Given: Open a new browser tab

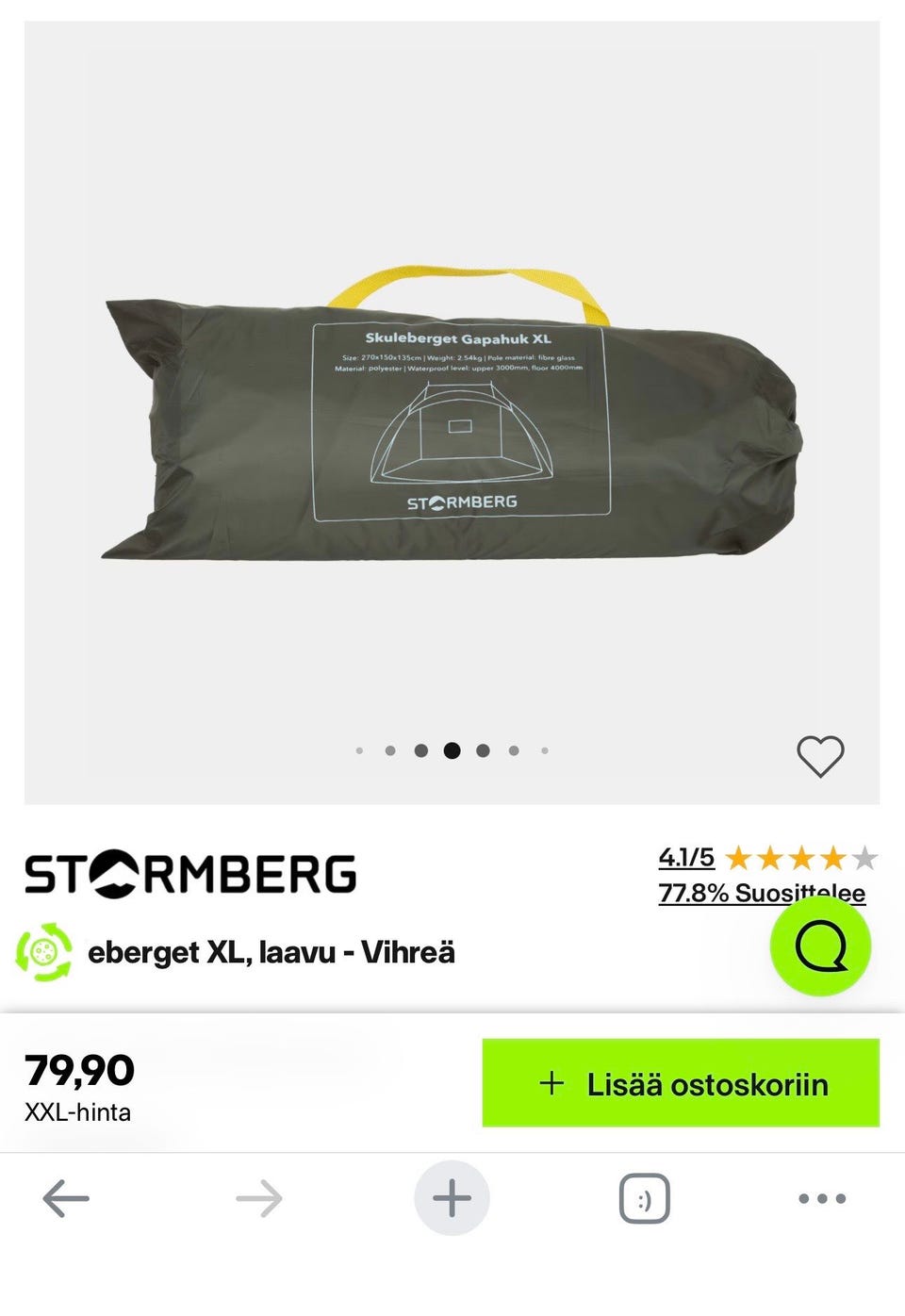Looking at the screenshot, I should tap(452, 1199).
